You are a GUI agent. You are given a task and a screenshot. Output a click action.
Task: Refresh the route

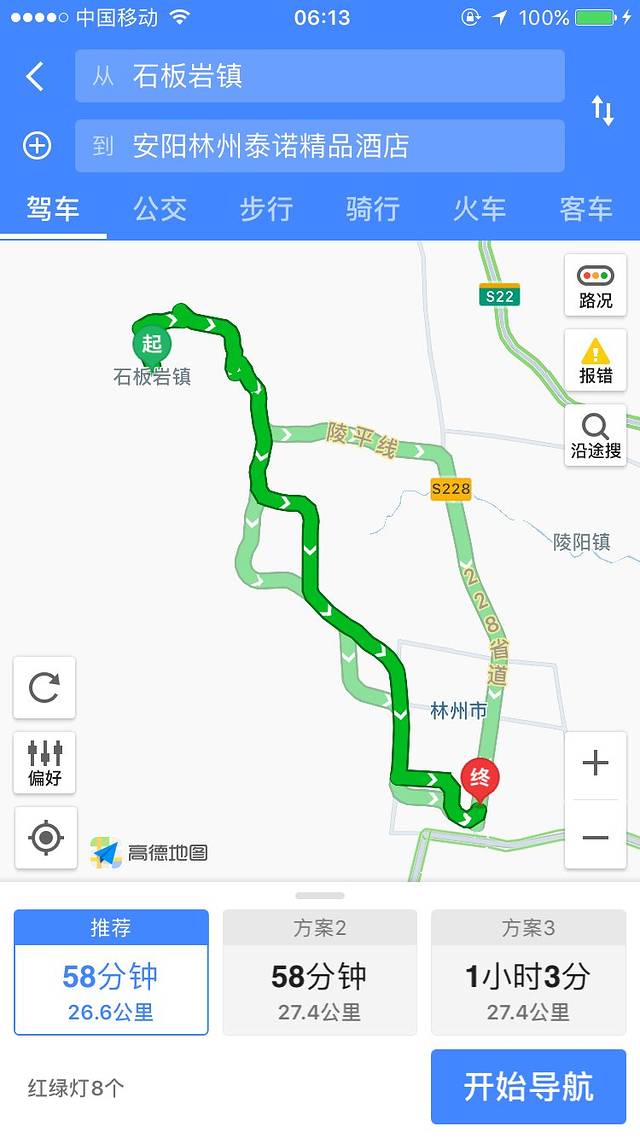click(x=44, y=687)
